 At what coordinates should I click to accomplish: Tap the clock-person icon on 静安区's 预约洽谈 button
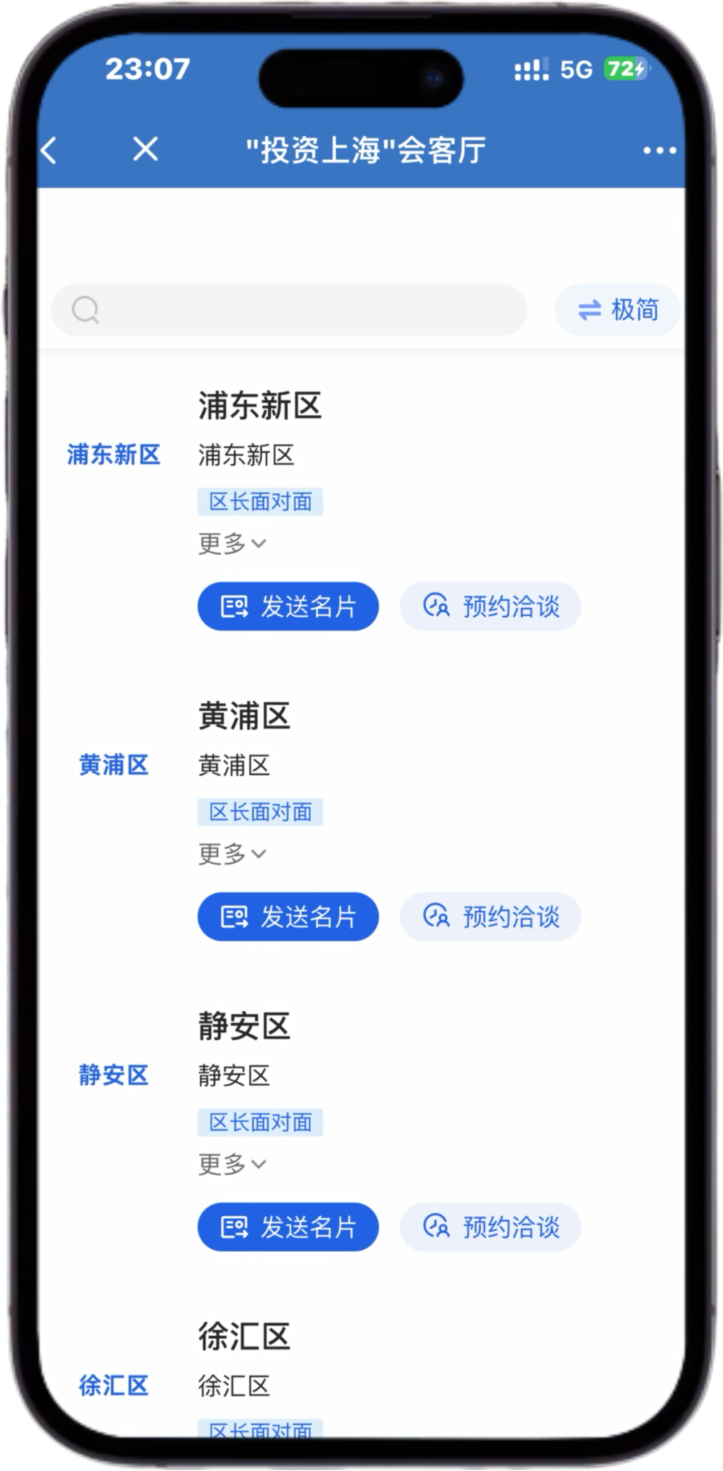click(x=434, y=1227)
